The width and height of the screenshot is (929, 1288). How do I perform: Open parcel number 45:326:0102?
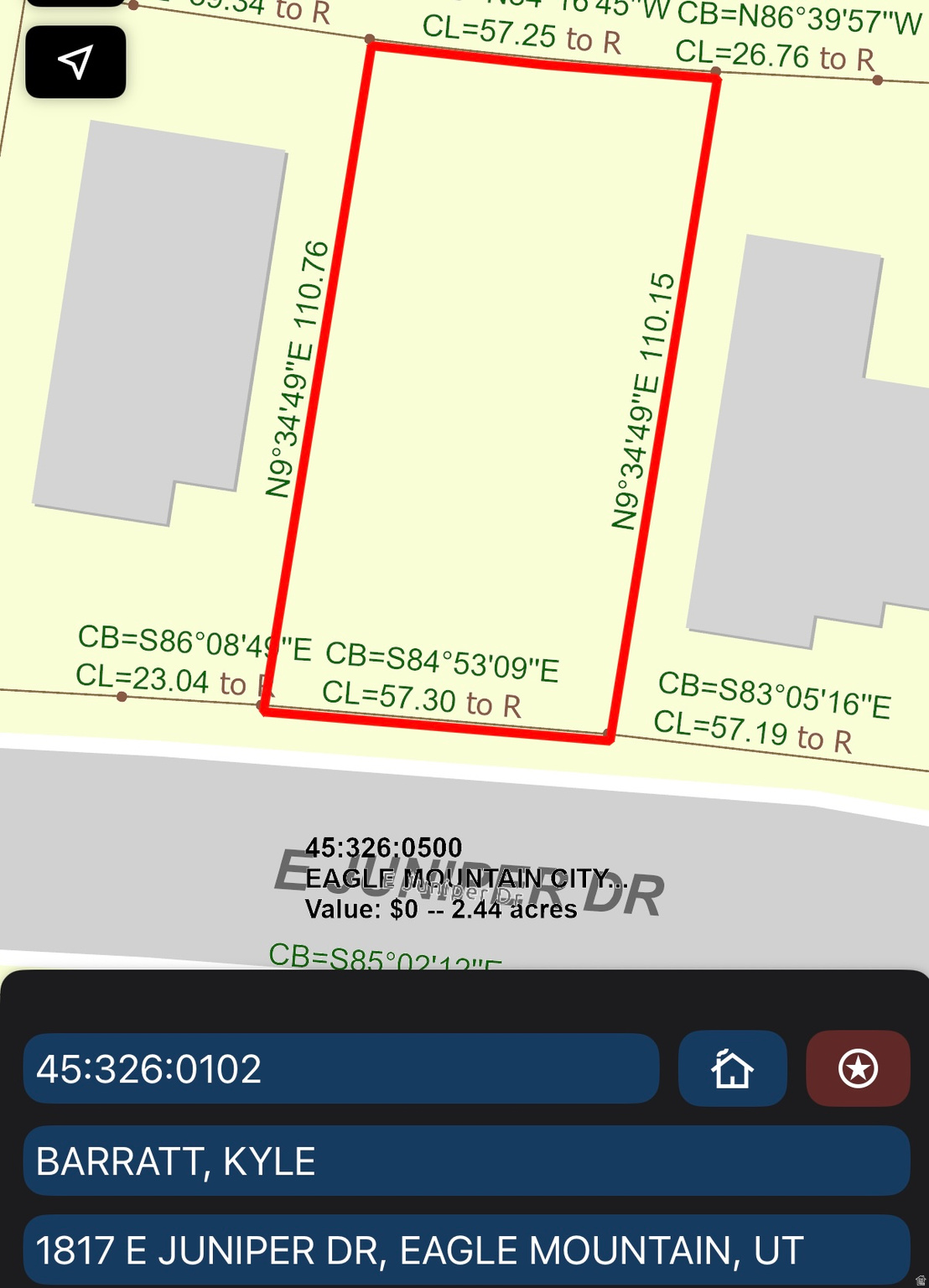[340, 1068]
